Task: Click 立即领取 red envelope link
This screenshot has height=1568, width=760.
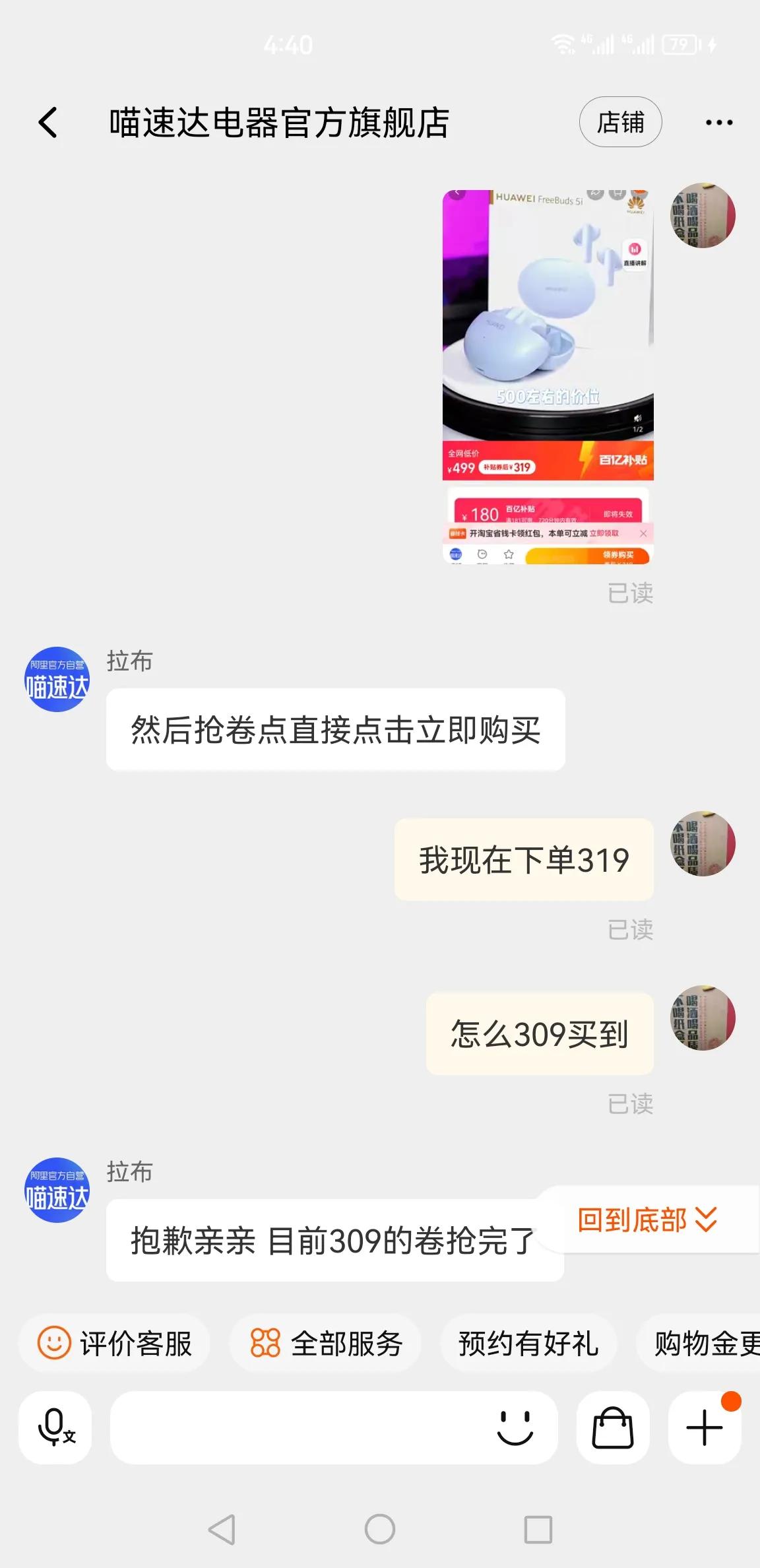Action: 607,535
